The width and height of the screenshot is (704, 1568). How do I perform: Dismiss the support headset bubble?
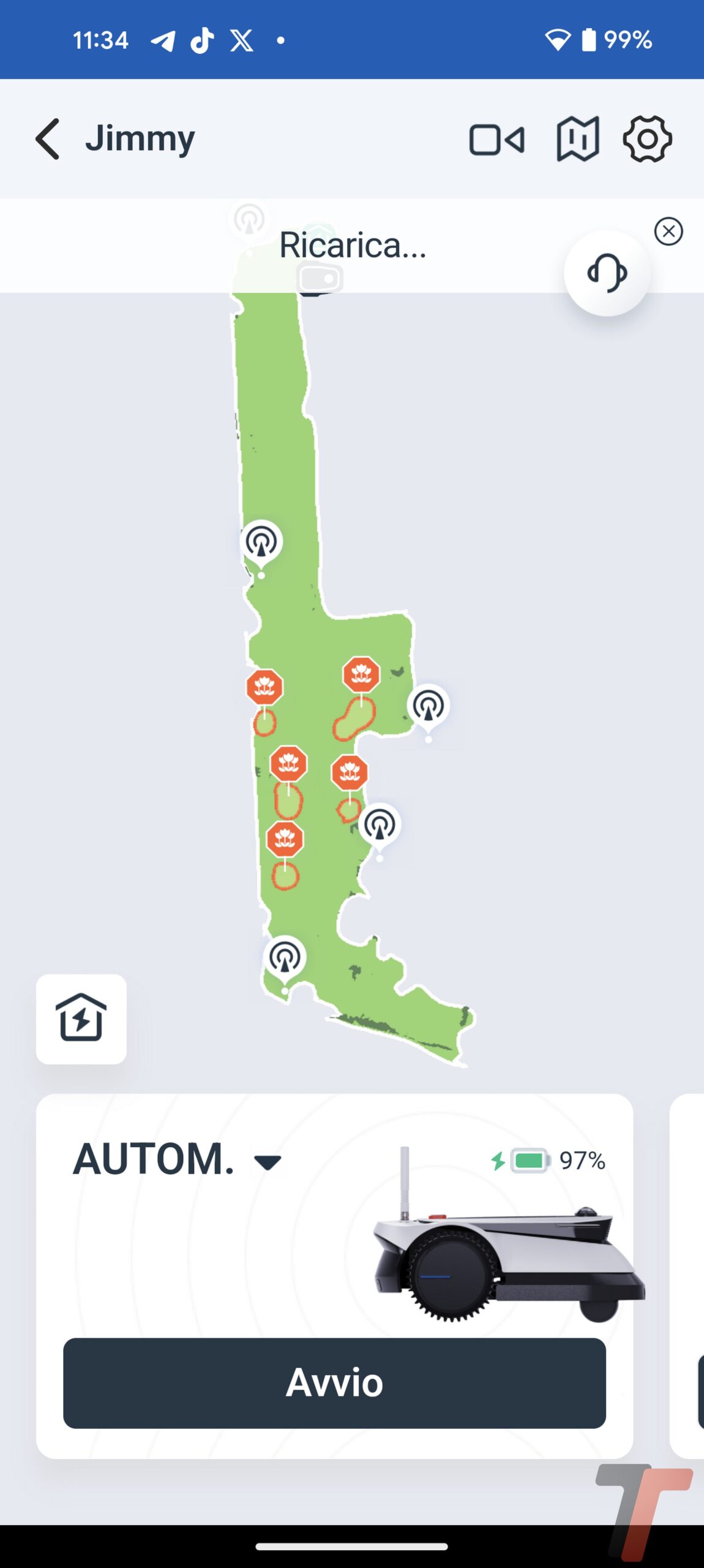(668, 232)
